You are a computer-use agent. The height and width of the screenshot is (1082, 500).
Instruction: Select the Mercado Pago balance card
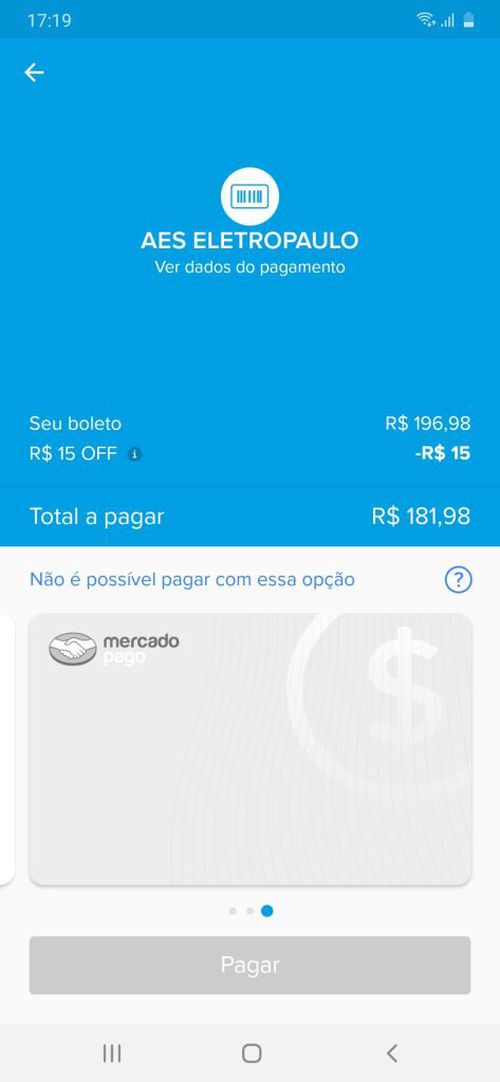tap(250, 749)
